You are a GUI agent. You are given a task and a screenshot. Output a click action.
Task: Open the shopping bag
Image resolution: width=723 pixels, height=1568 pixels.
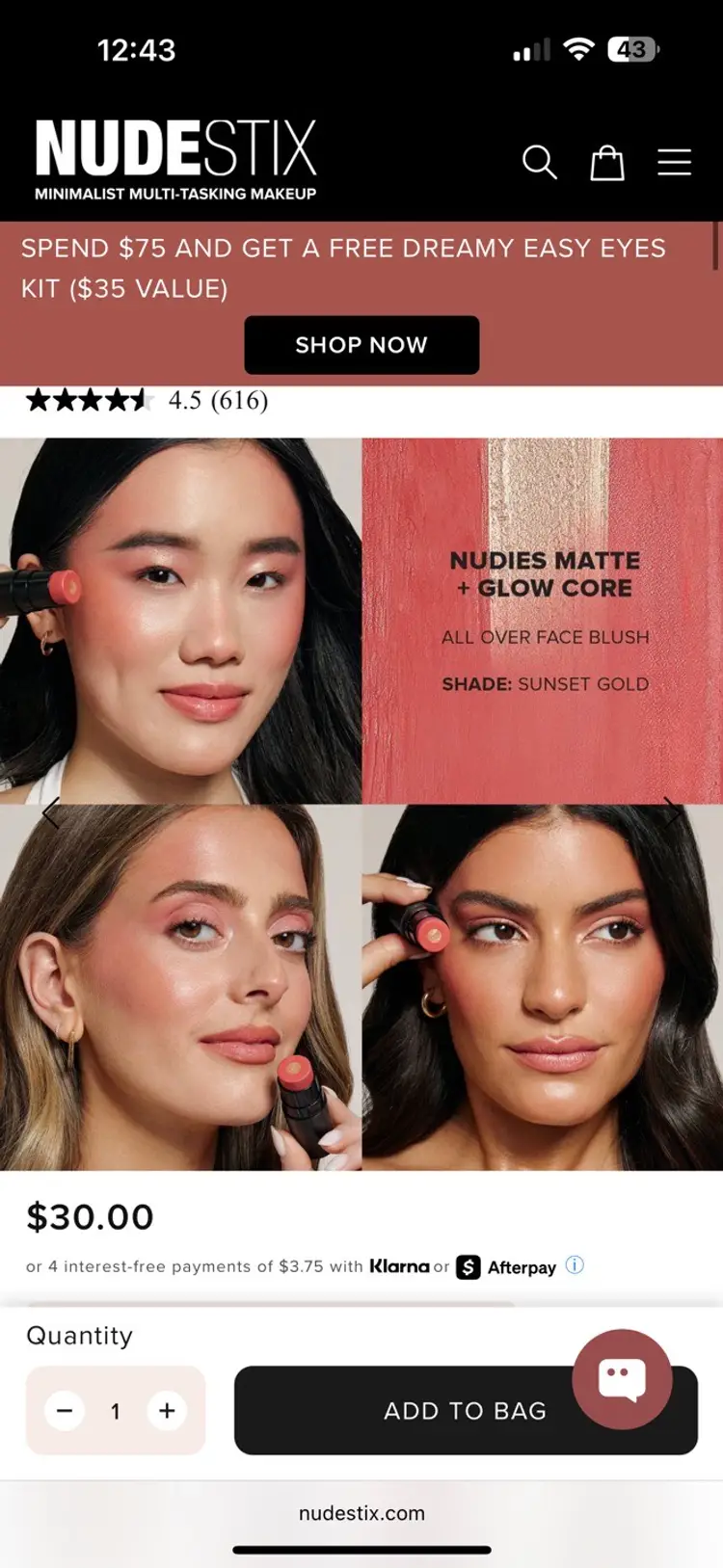click(x=606, y=162)
